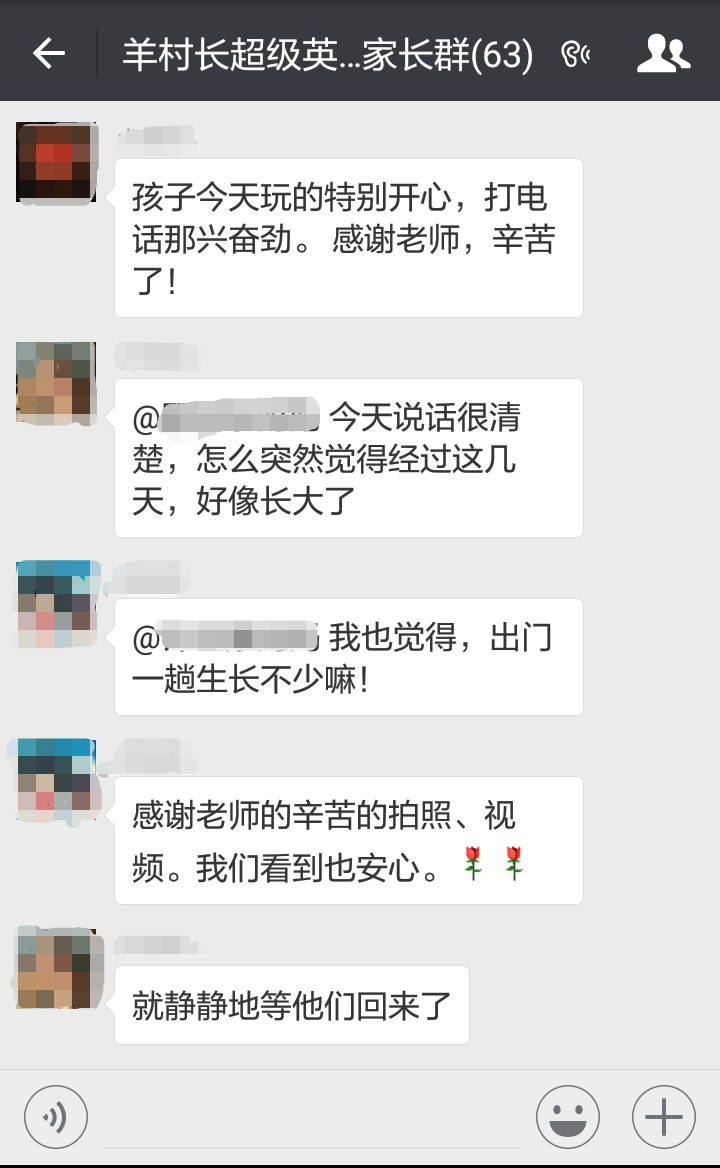This screenshot has height=1168, width=720.
Task: Open the emoji sticker panel
Action: click(567, 1117)
